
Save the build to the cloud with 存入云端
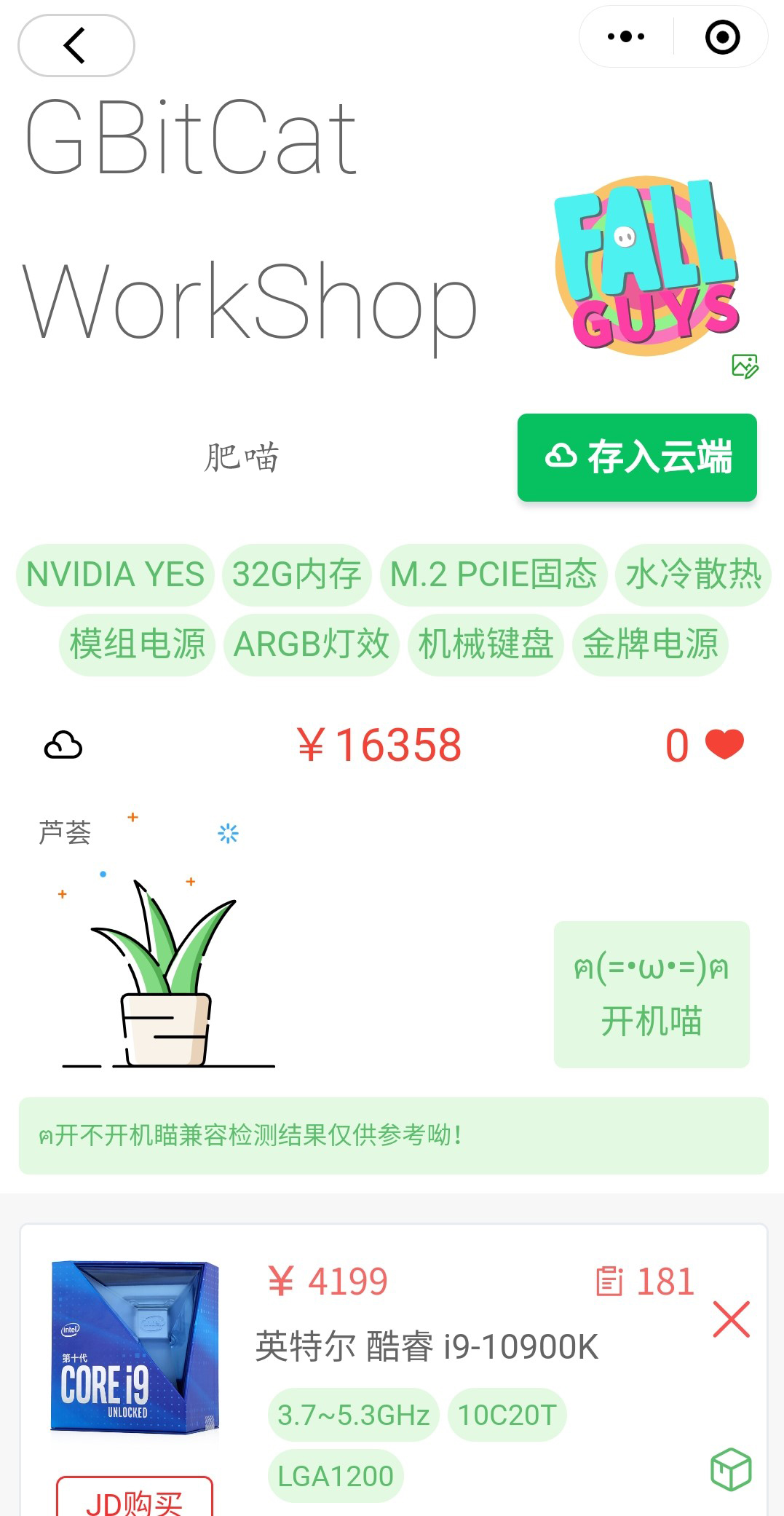[637, 457]
